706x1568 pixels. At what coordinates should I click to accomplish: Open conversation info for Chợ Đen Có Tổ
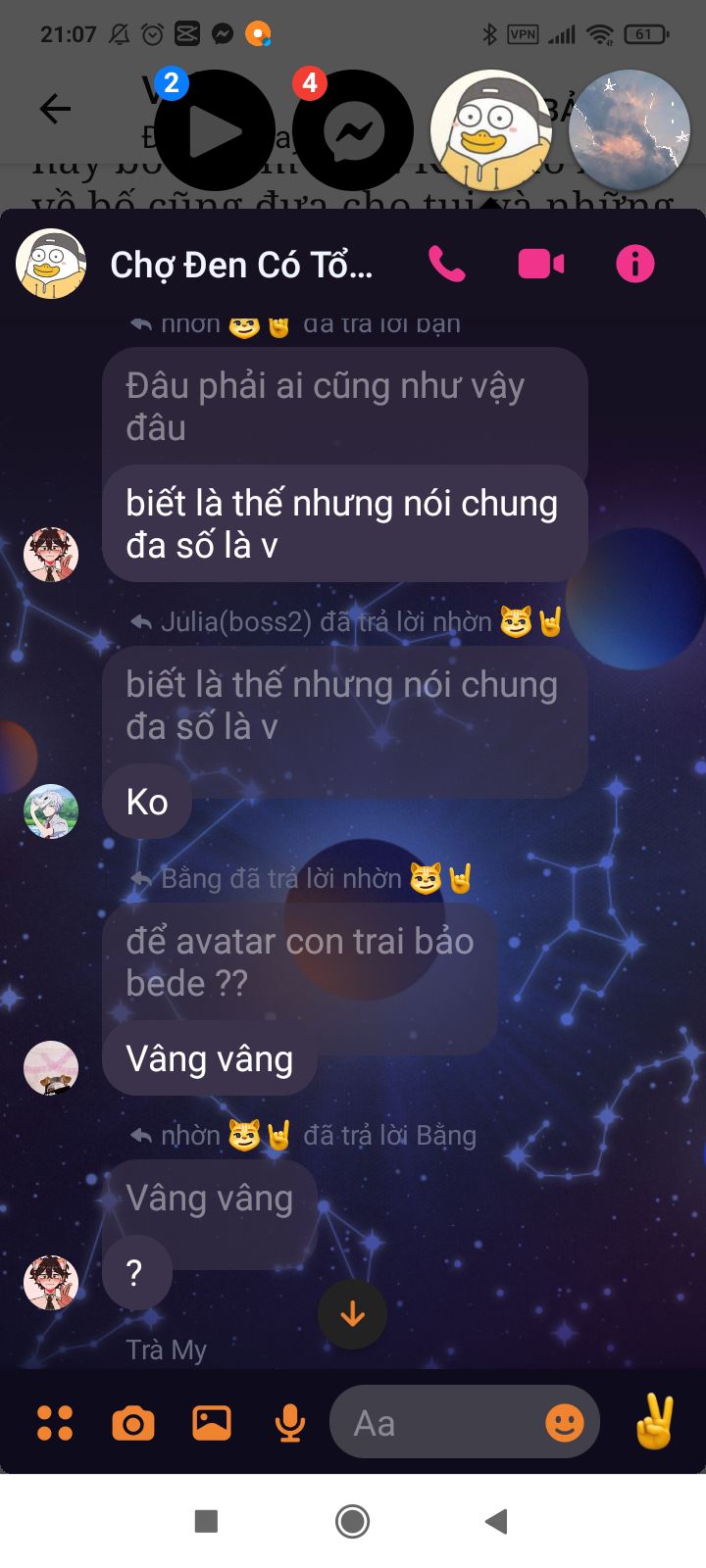tap(634, 264)
